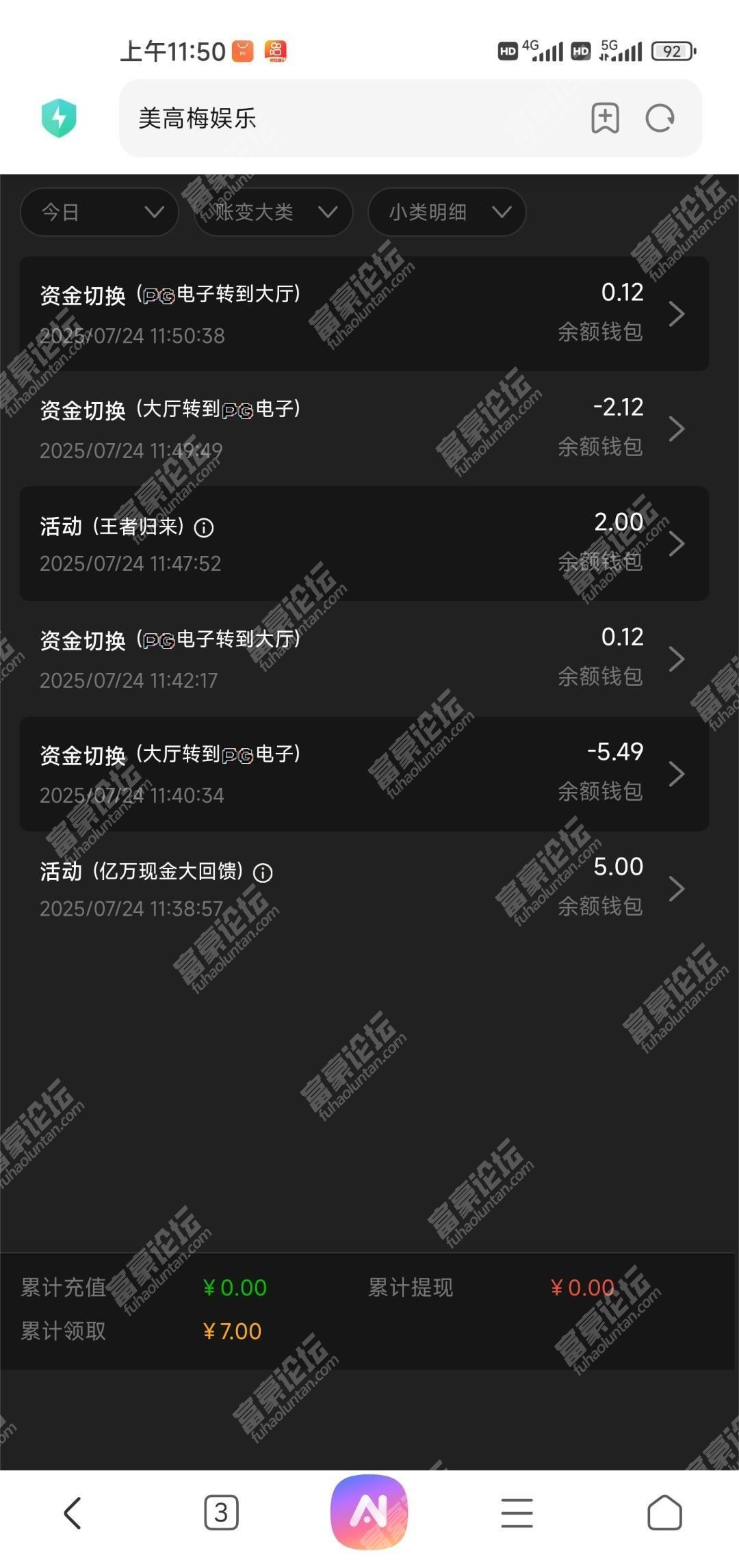Show info for the 王者归来 activity
The height and width of the screenshot is (1568, 739).
(204, 527)
